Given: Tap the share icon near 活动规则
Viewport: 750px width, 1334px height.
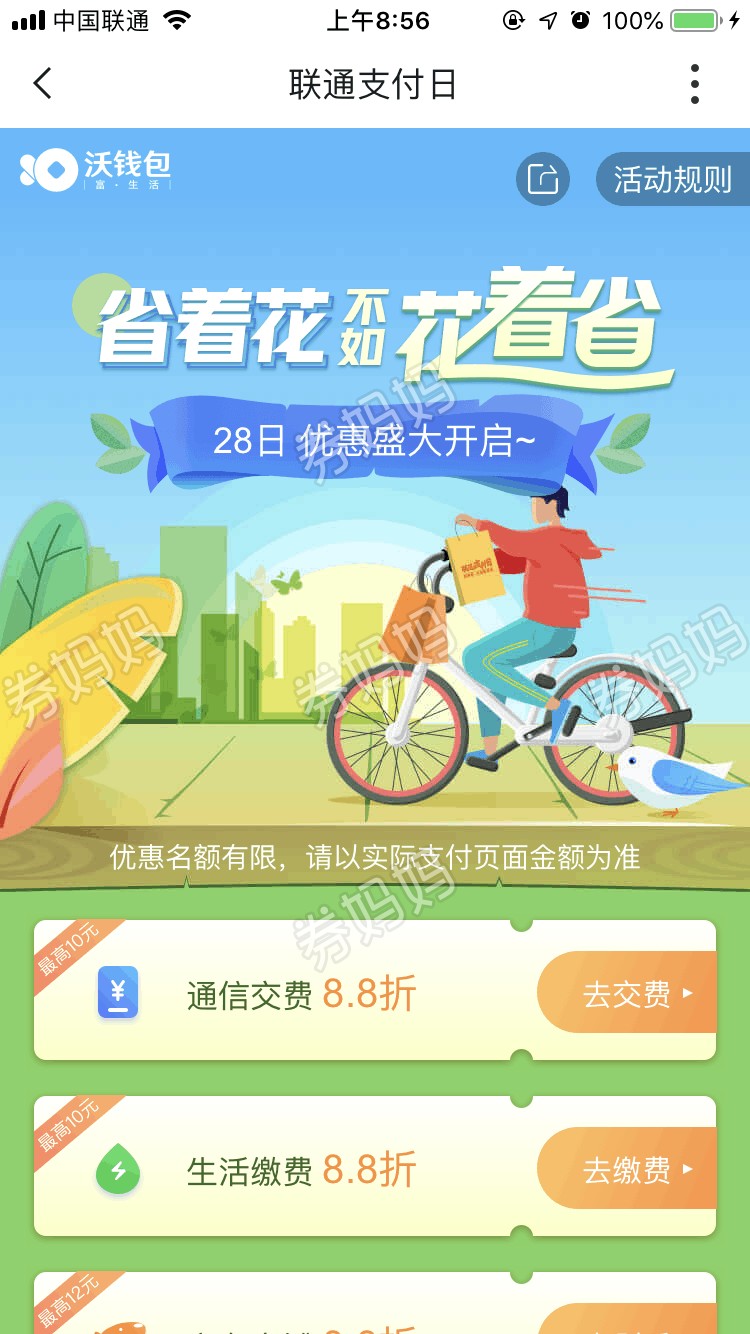Looking at the screenshot, I should [x=541, y=180].
